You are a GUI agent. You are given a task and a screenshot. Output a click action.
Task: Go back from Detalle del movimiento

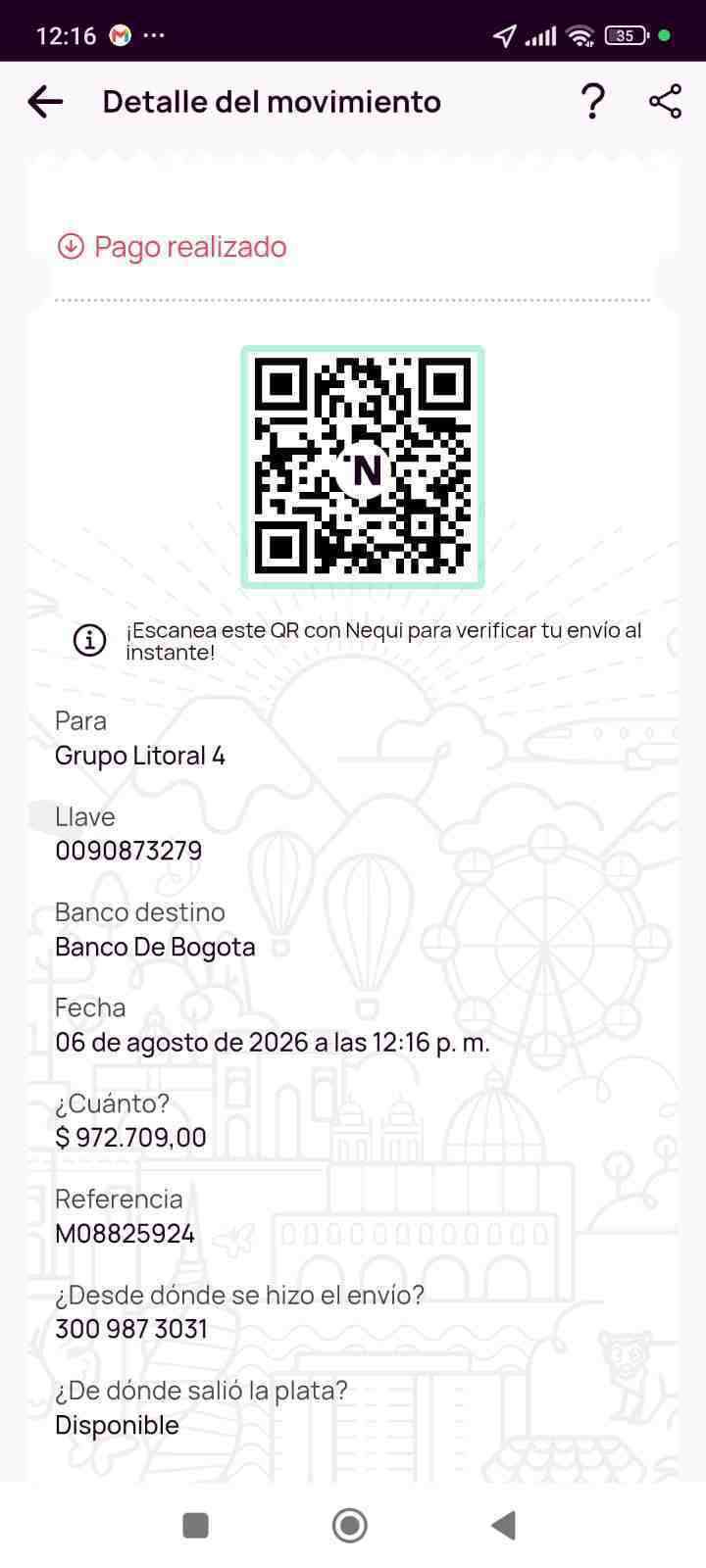pyautogui.click(x=45, y=101)
